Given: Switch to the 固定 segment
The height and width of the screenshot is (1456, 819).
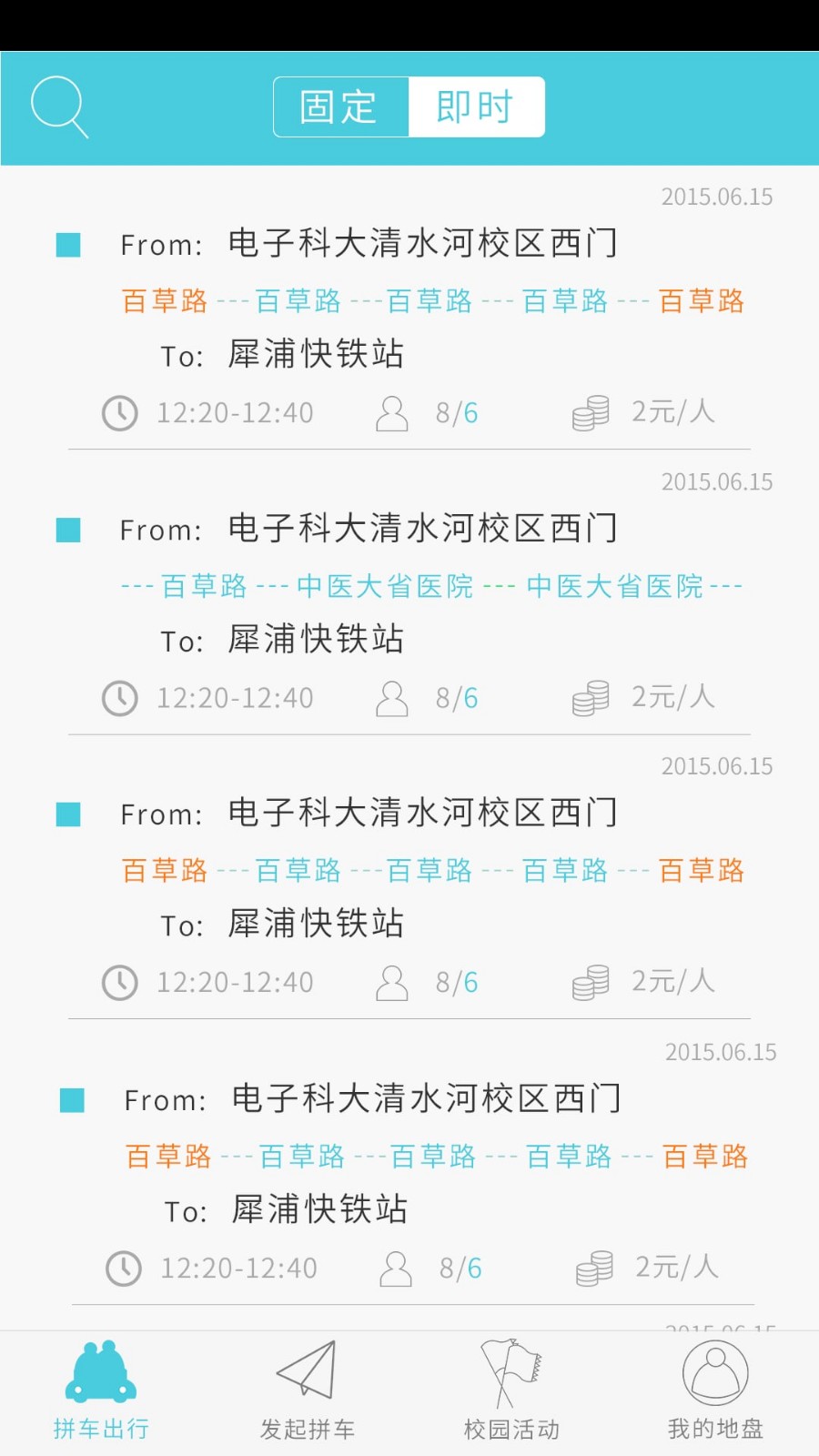Looking at the screenshot, I should click(341, 107).
